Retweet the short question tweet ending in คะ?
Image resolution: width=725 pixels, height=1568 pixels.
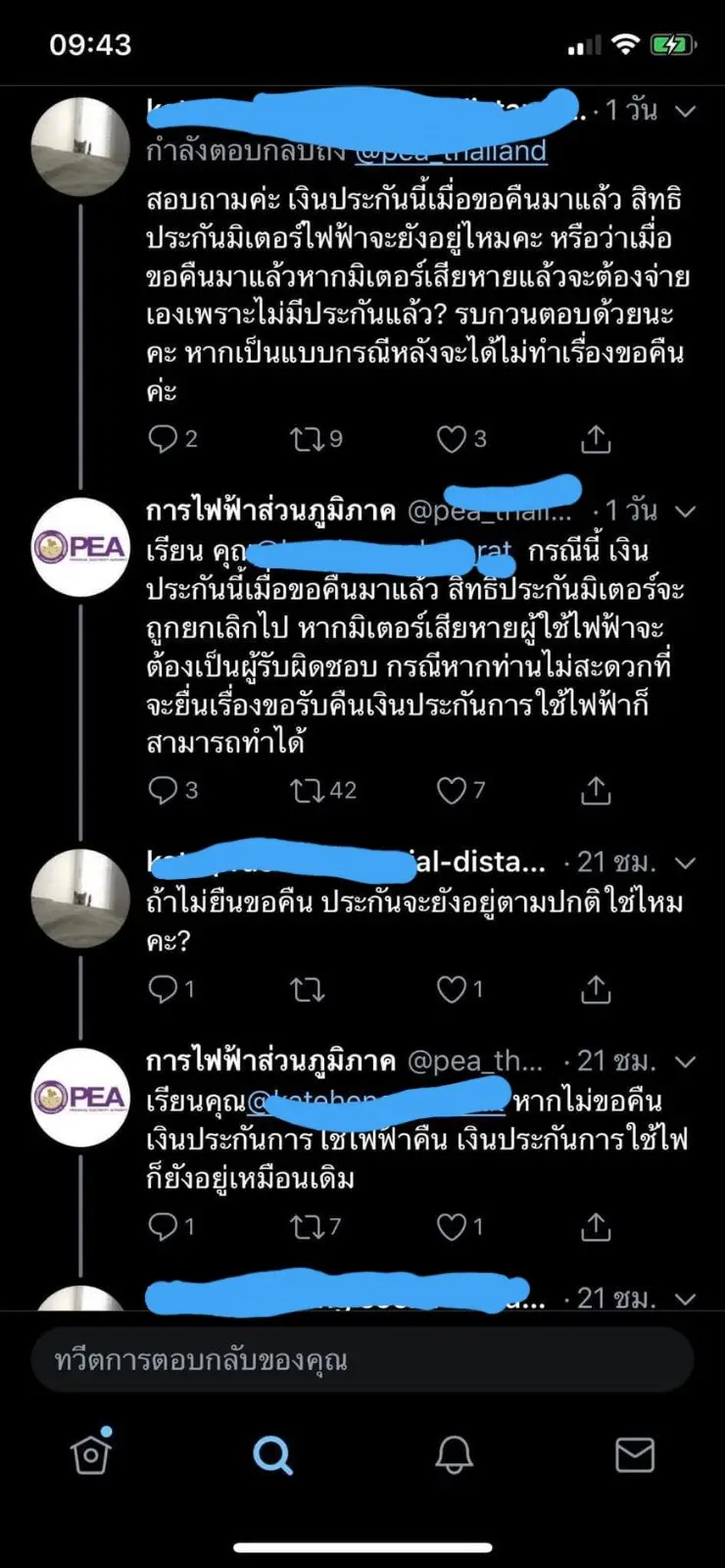(x=307, y=990)
